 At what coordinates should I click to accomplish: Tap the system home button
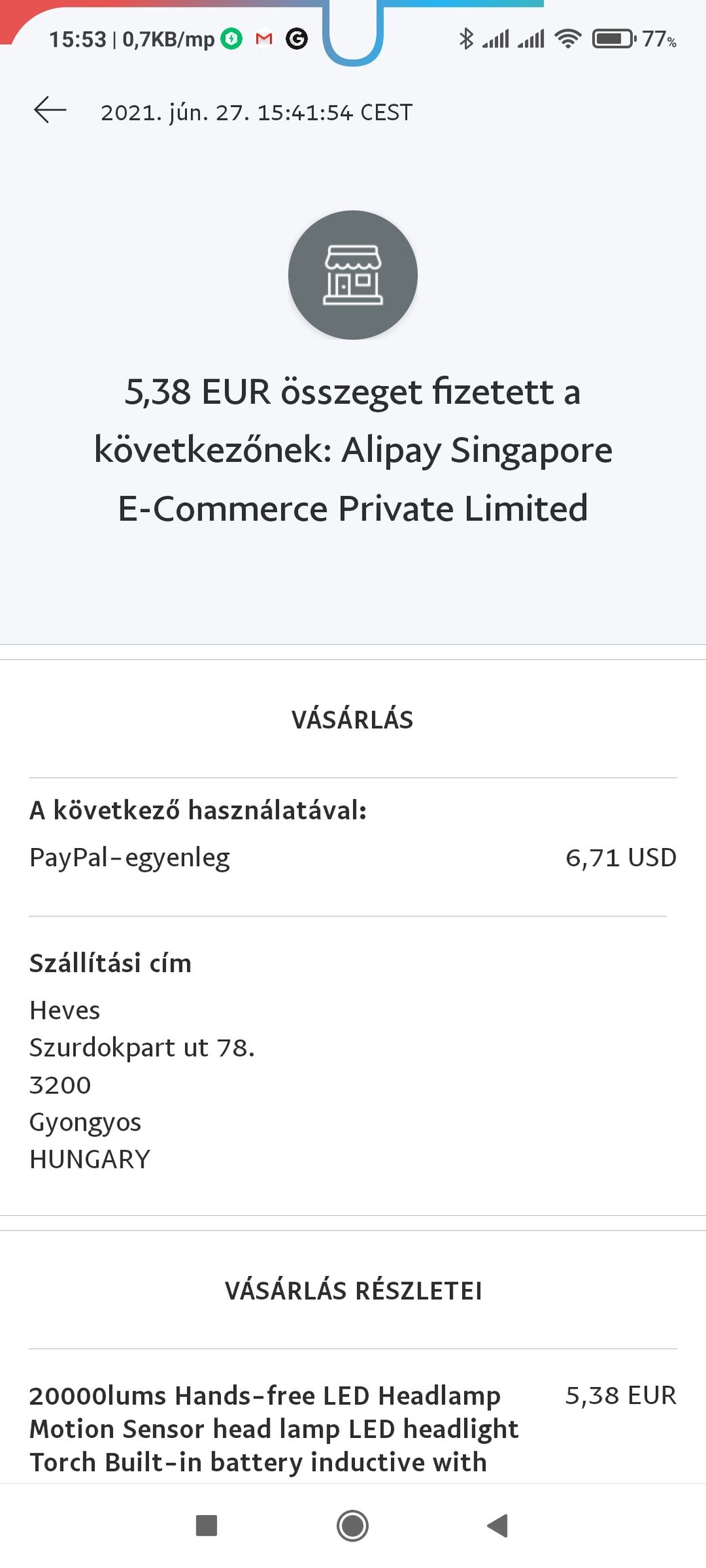[x=352, y=1525]
